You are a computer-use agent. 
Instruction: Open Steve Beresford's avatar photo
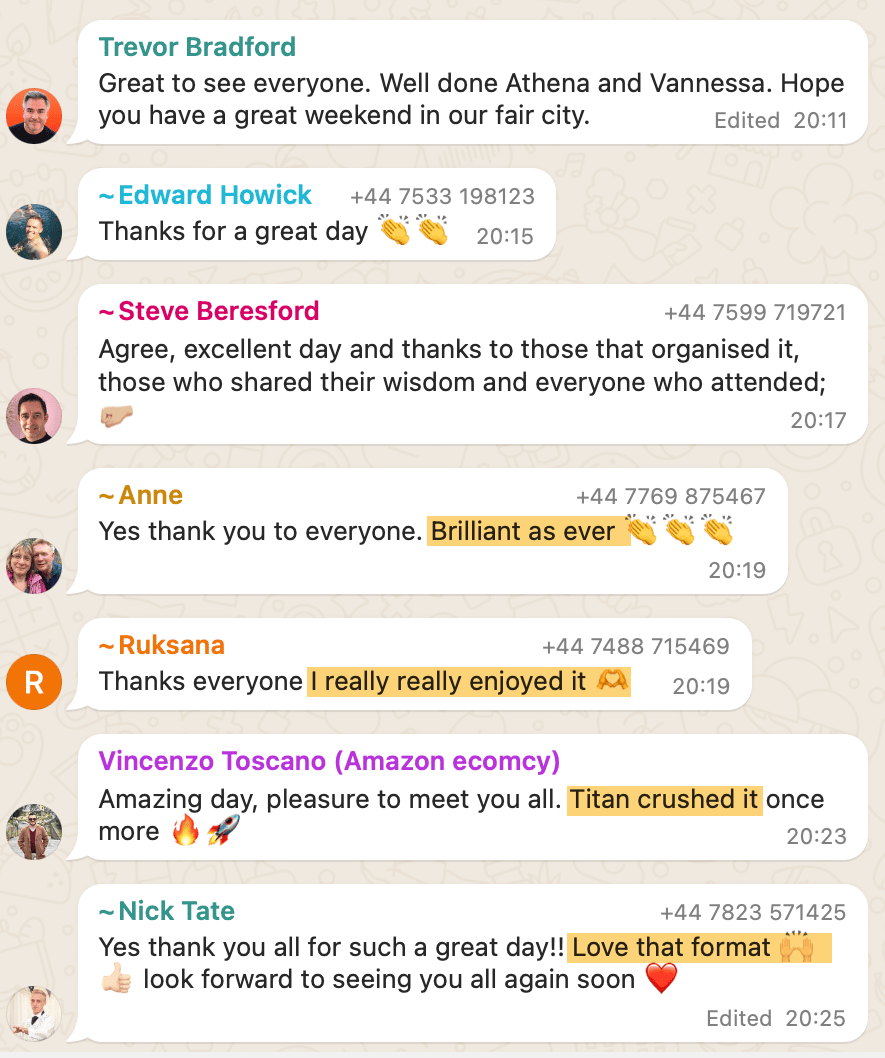(x=34, y=415)
